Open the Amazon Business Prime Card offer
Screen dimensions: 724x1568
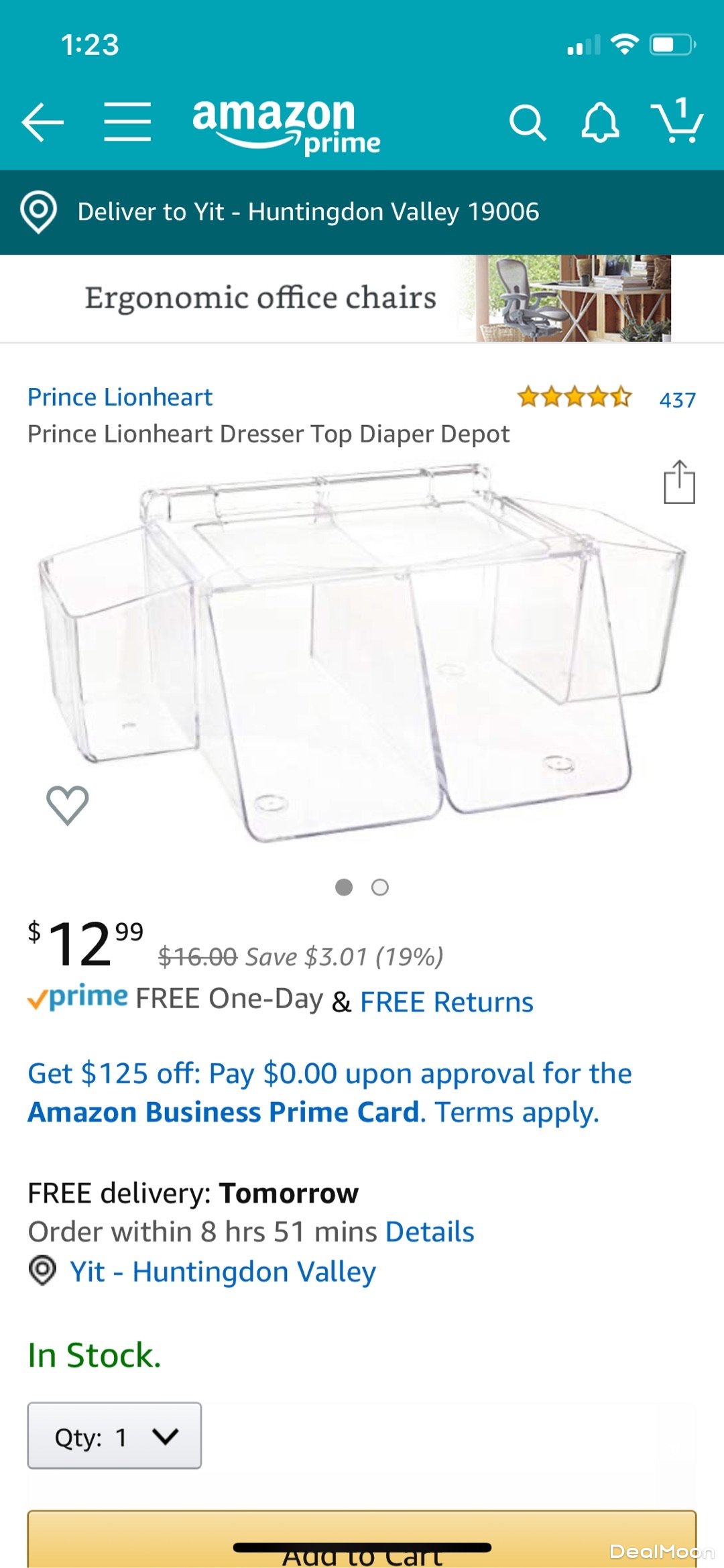pos(328,1093)
